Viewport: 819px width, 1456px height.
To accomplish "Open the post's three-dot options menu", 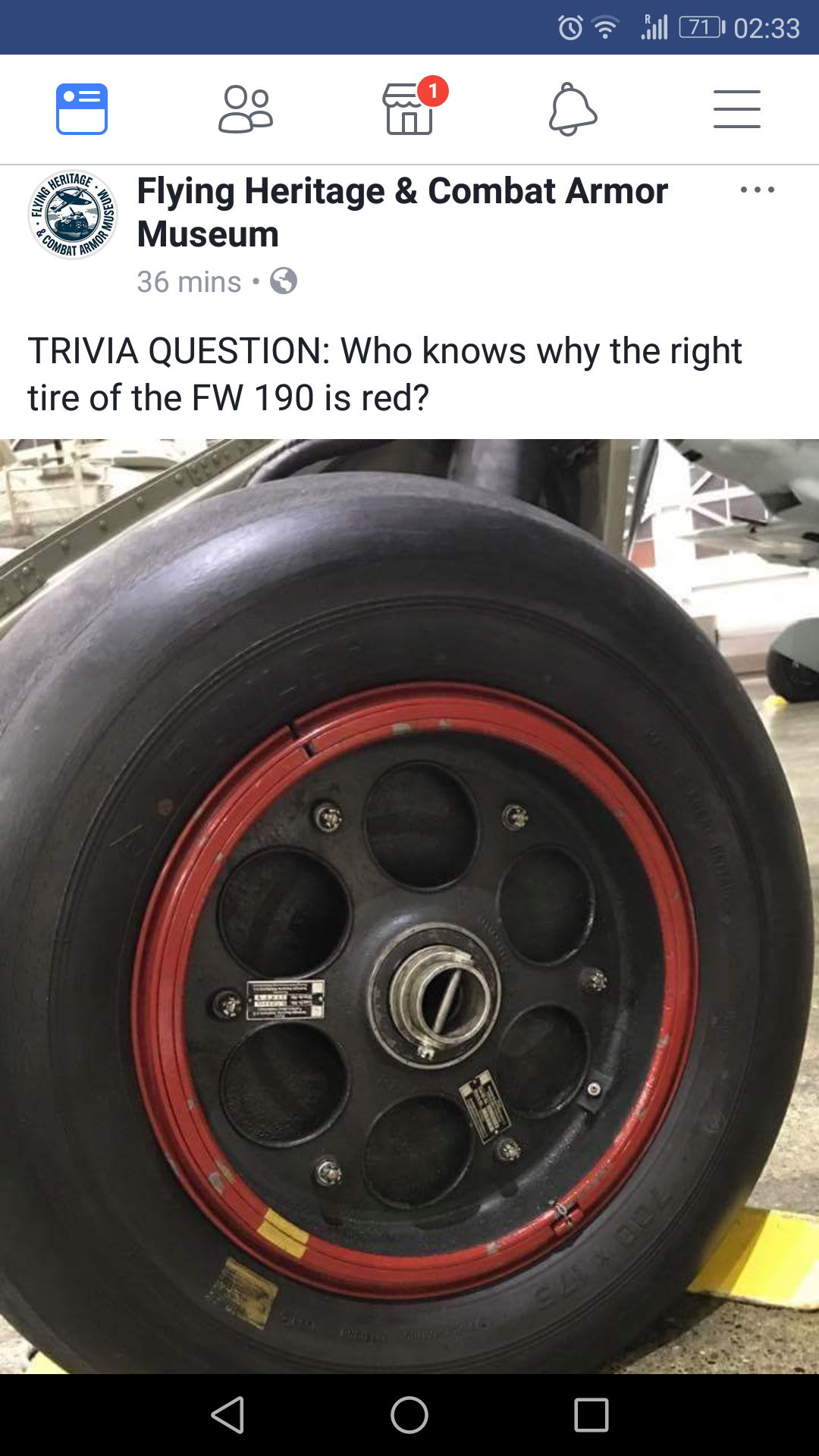I will pyautogui.click(x=757, y=190).
